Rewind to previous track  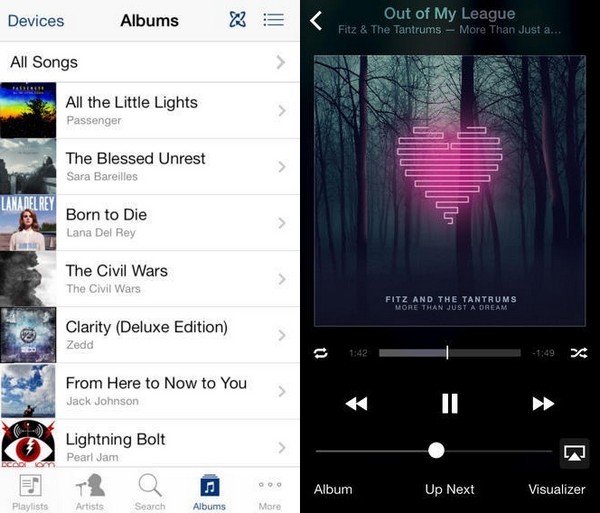[356, 403]
